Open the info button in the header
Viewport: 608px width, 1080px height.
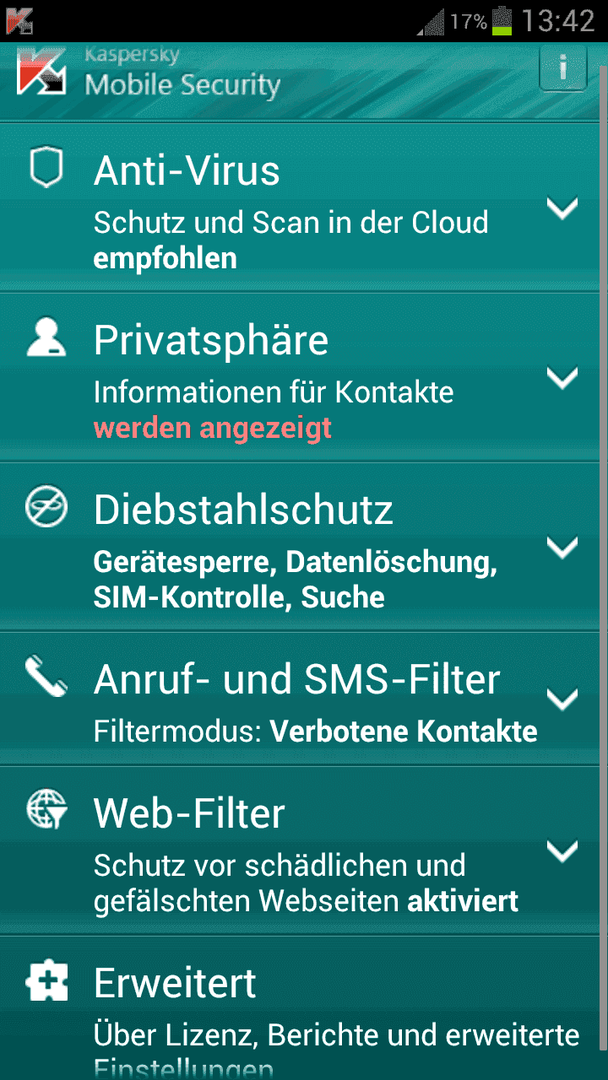coord(563,68)
